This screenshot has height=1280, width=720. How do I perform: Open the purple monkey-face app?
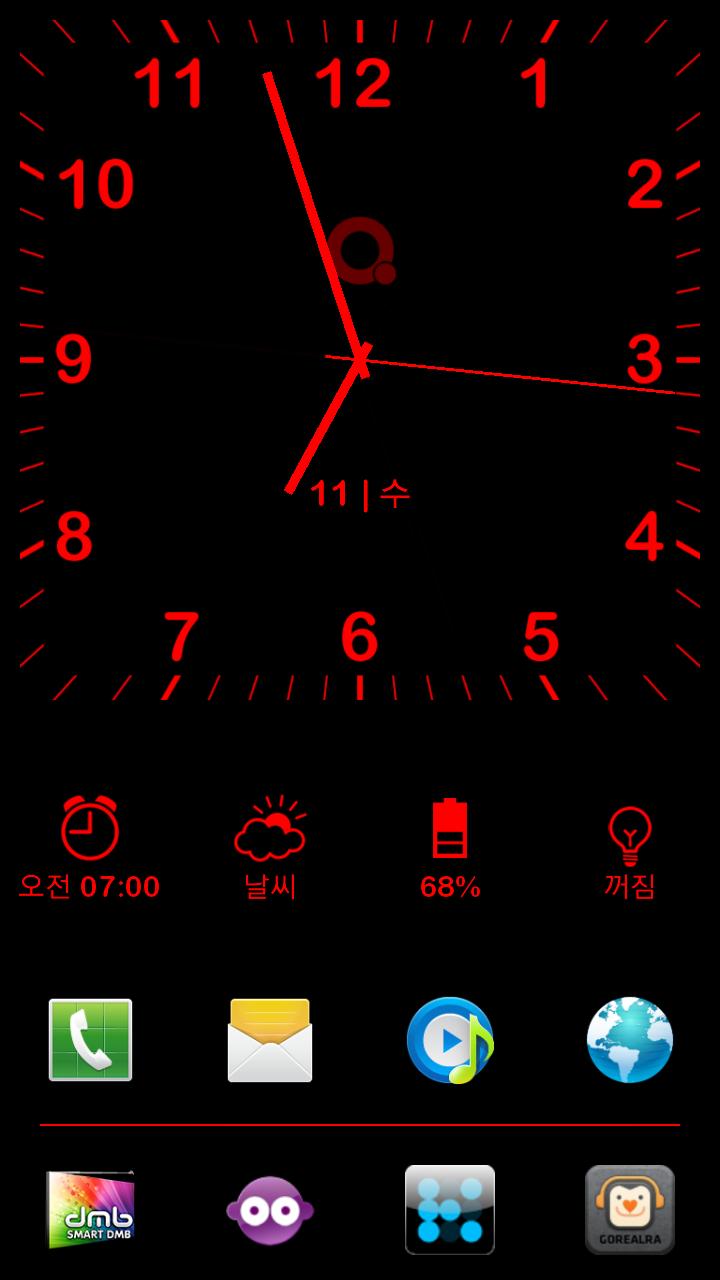click(270, 1211)
